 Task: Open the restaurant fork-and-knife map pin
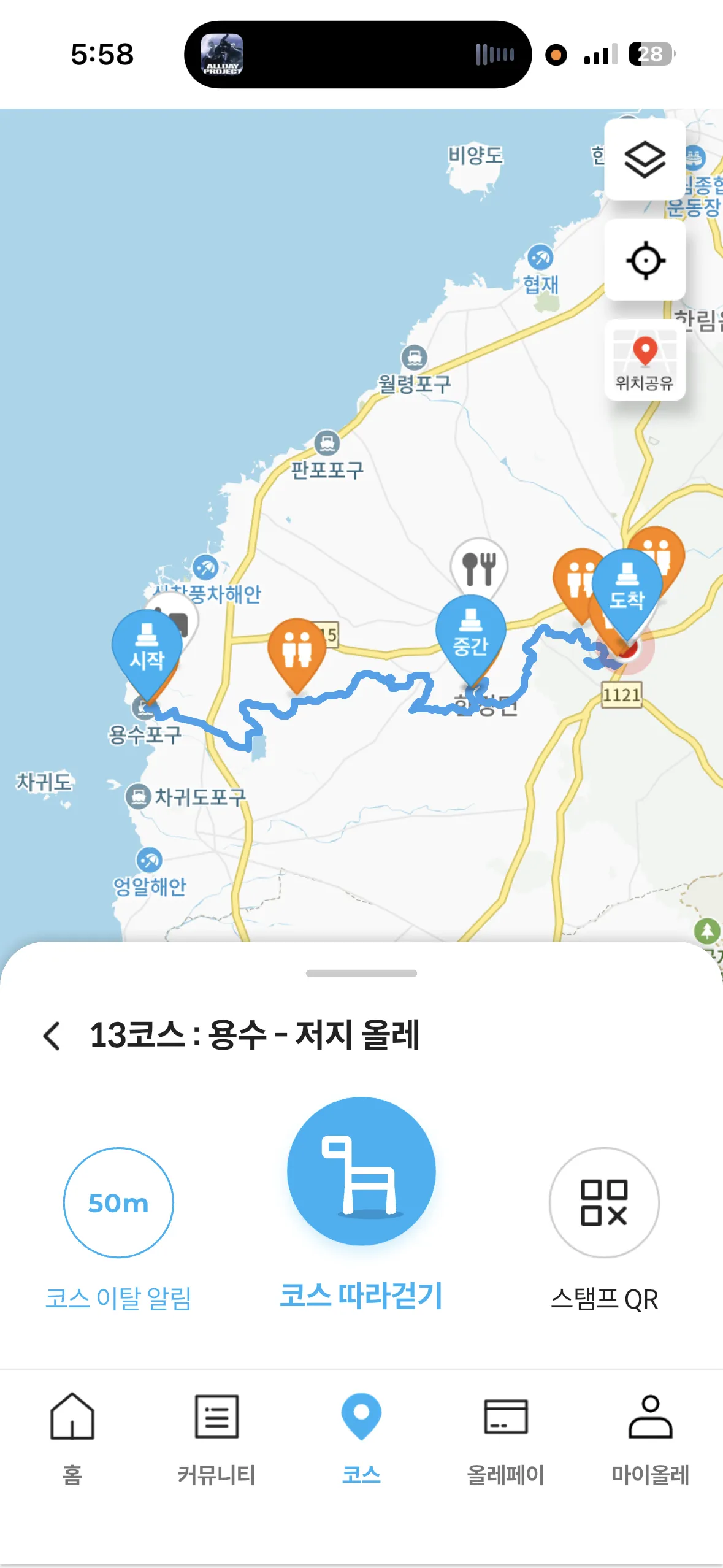480,566
